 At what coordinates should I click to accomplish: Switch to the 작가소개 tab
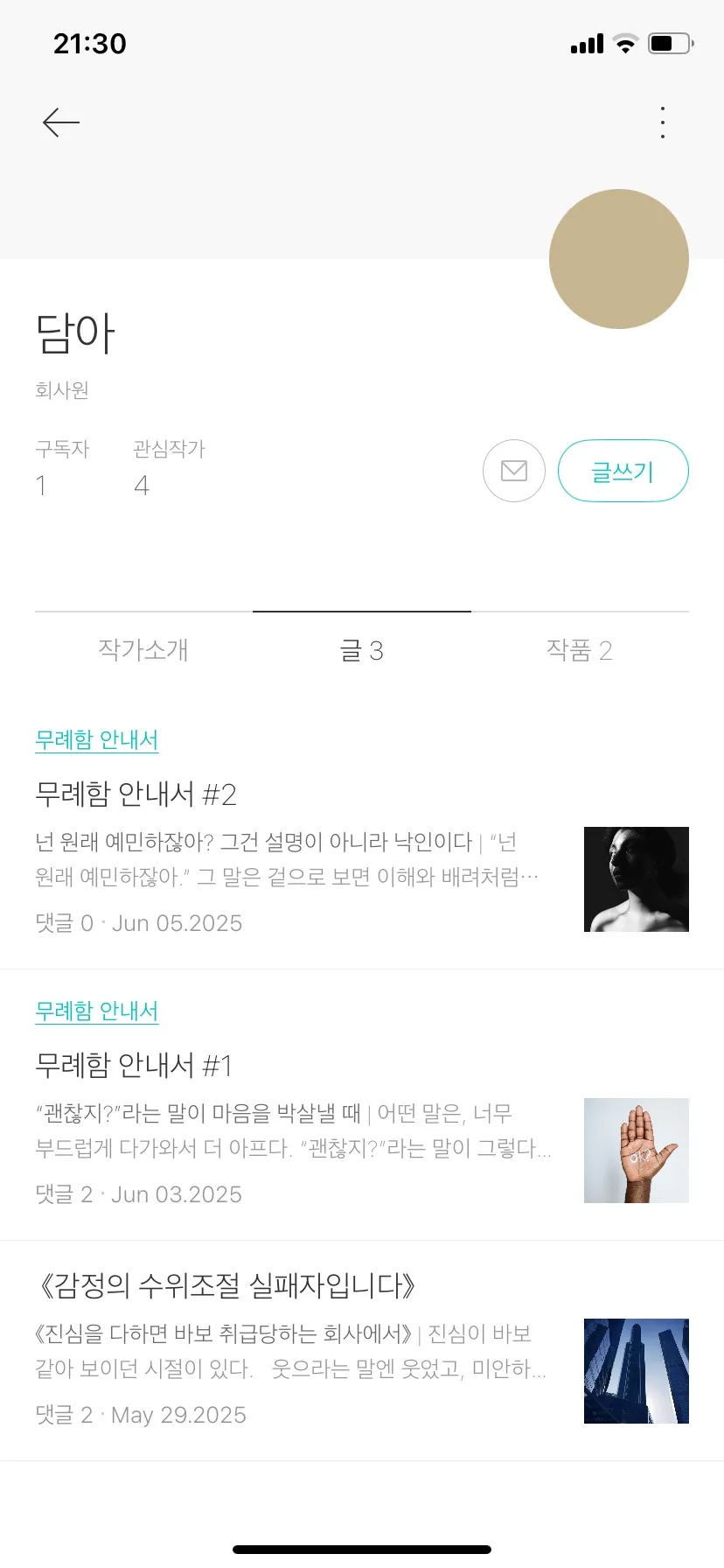pos(143,650)
